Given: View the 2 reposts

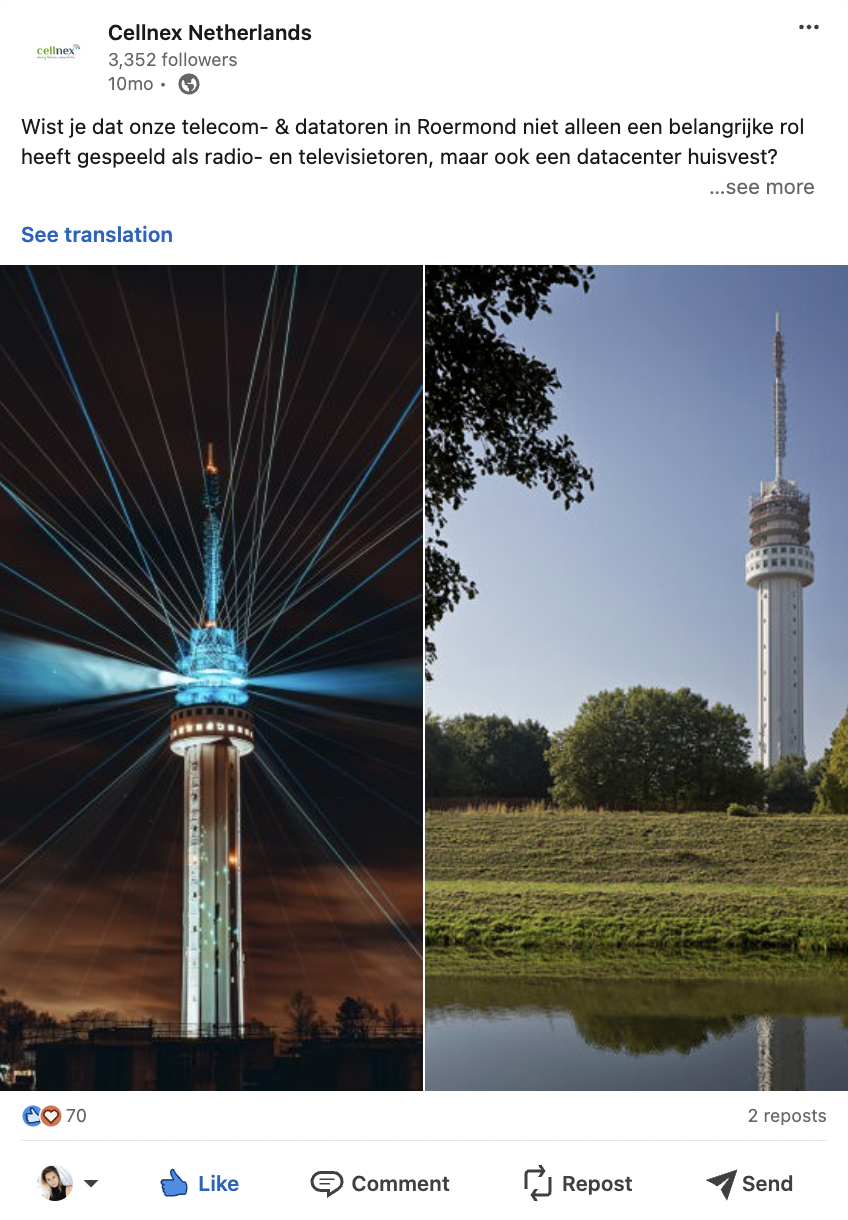Looking at the screenshot, I should coord(787,1116).
